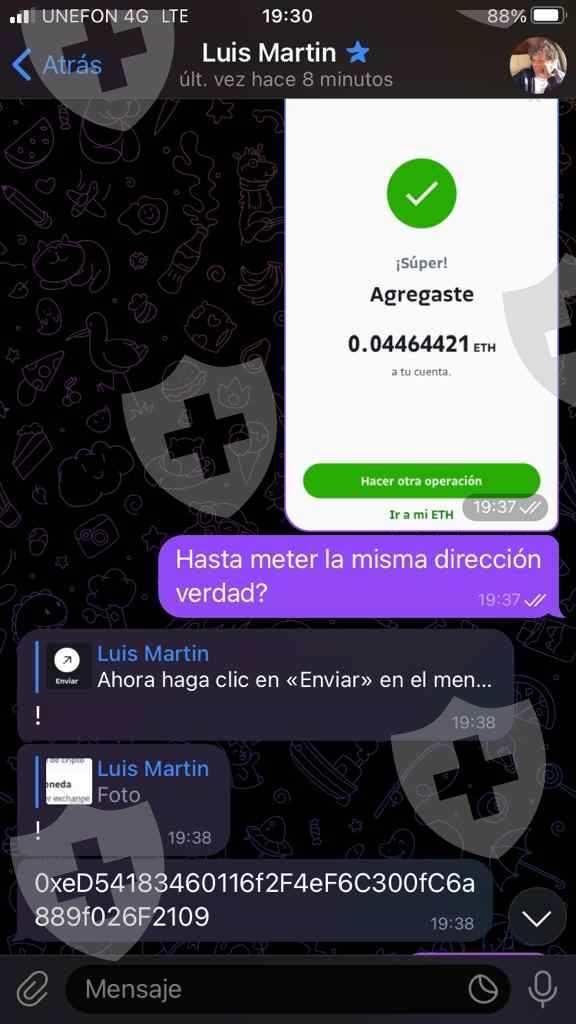Jump to quoted message about clicking Enviar

264,668
